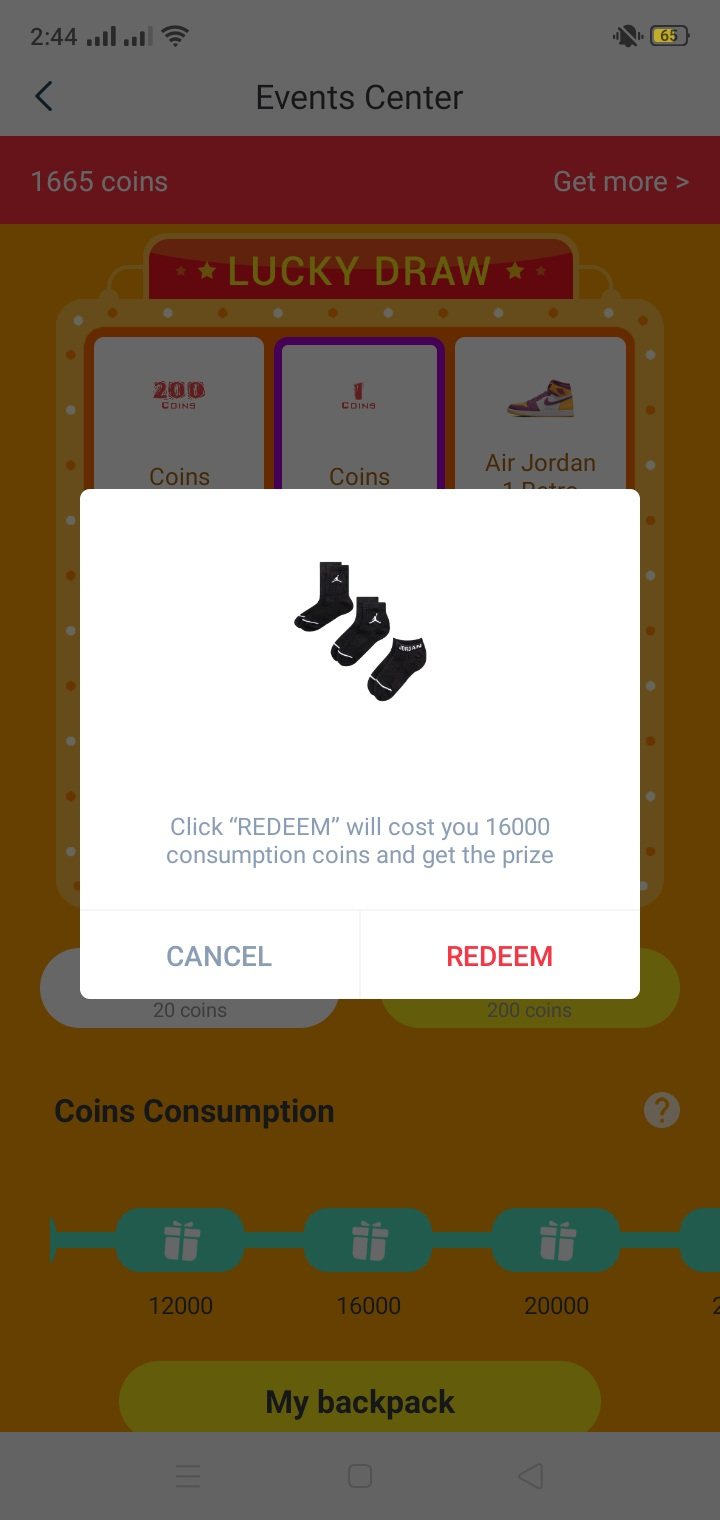The image size is (720, 1520).
Task: Tap Get more coins link
Action: pyautogui.click(x=620, y=182)
